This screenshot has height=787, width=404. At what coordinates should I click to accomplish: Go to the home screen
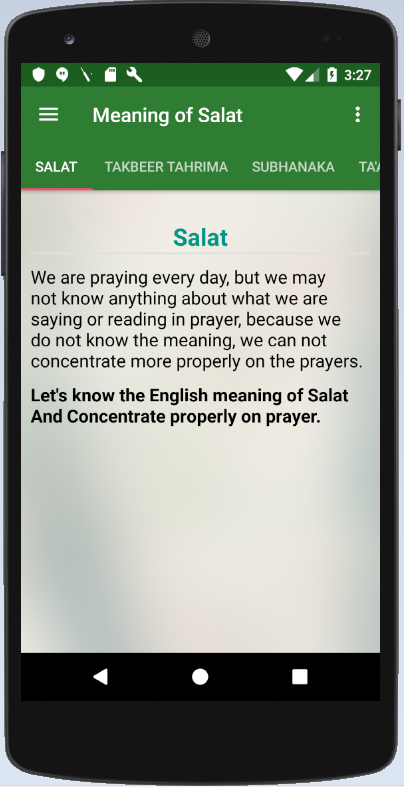(x=200, y=677)
